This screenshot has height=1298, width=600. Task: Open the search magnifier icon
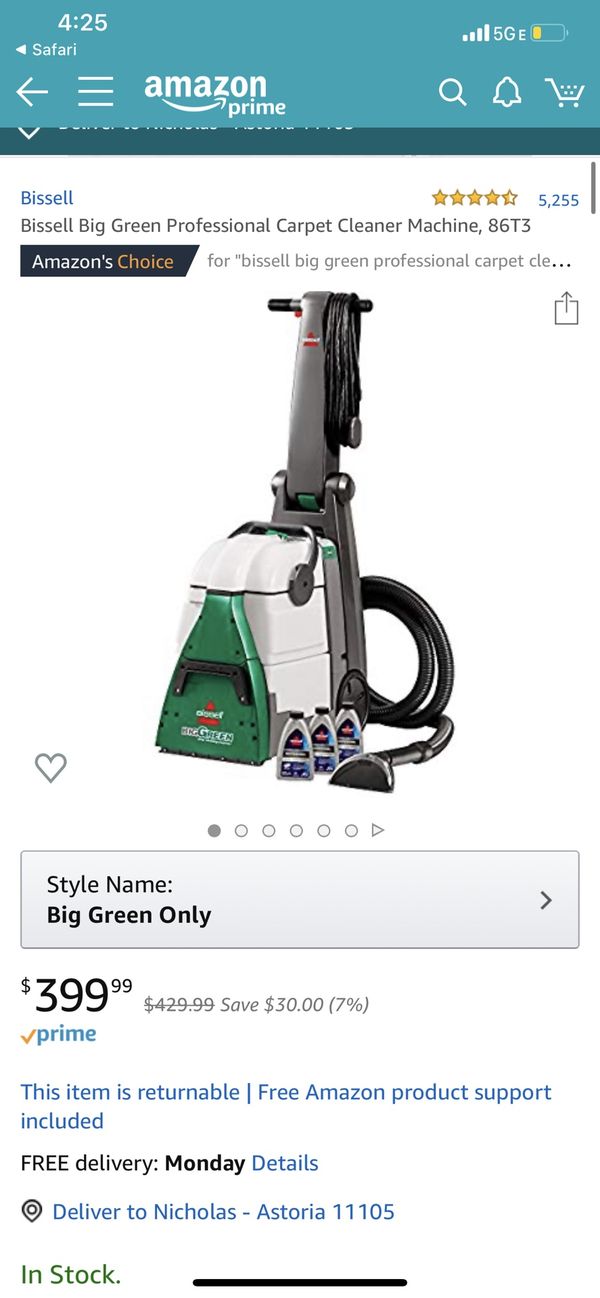click(453, 93)
